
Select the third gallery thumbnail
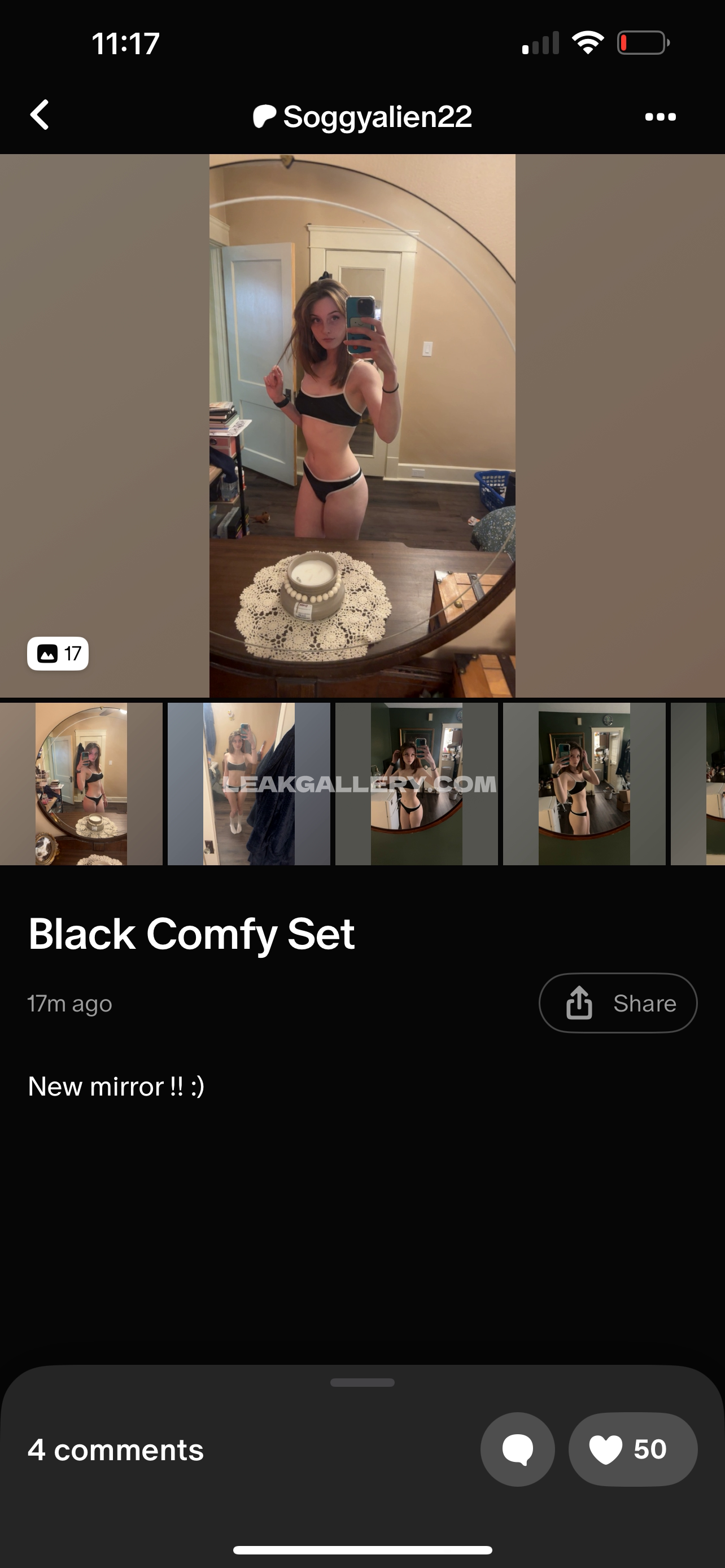coord(416,784)
